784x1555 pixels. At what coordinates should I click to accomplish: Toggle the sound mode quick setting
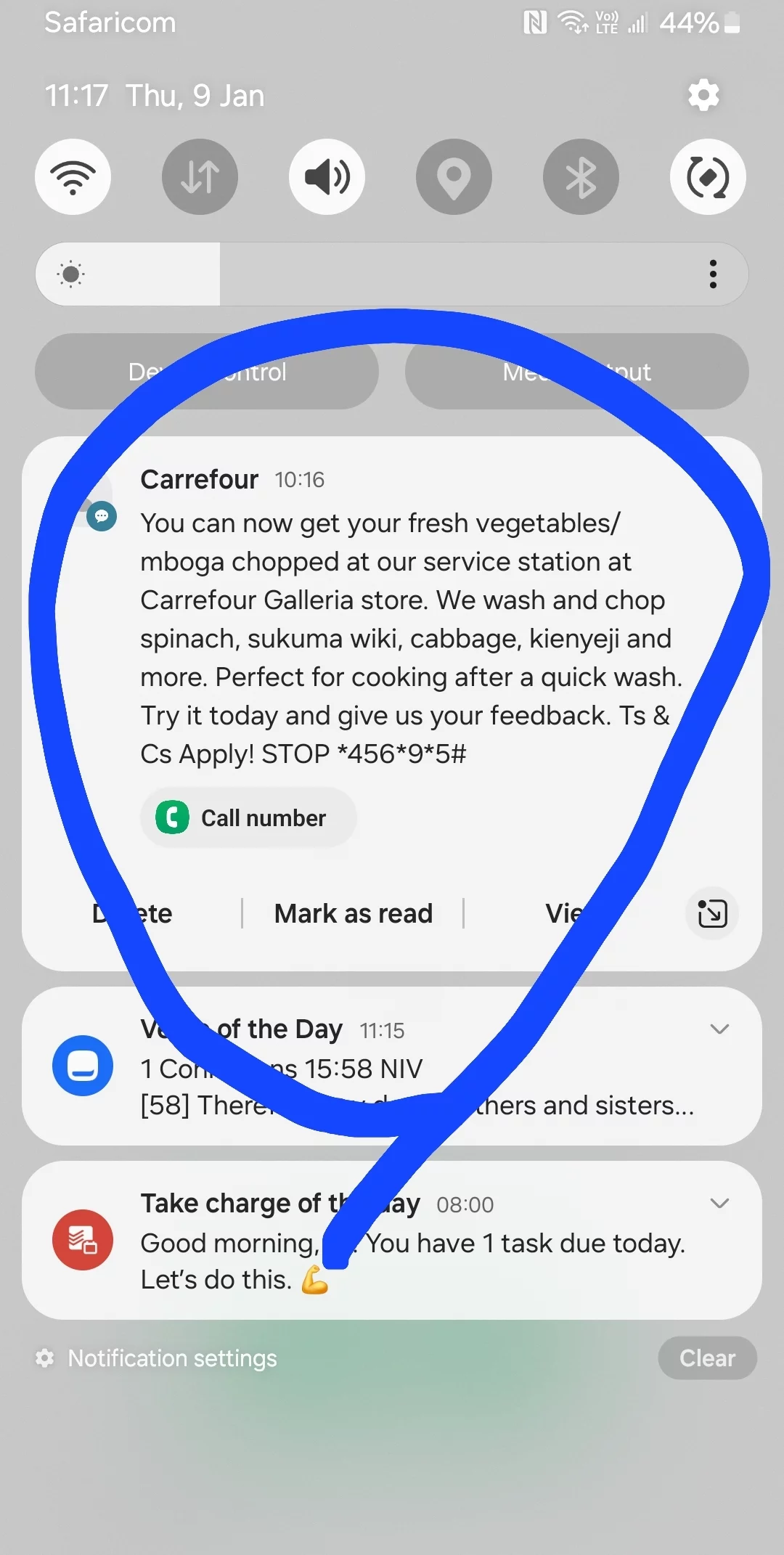(x=327, y=176)
